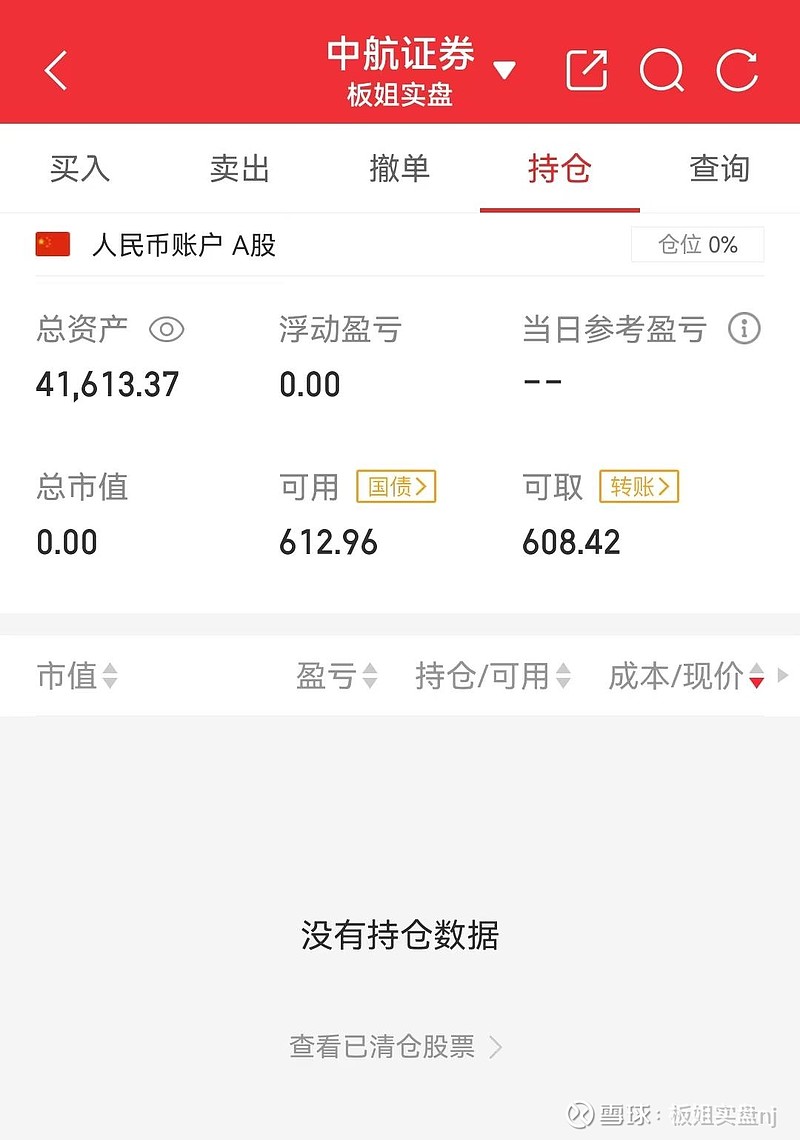Open the 中航证券 account dropdown
This screenshot has width=800, height=1140.
pos(504,71)
